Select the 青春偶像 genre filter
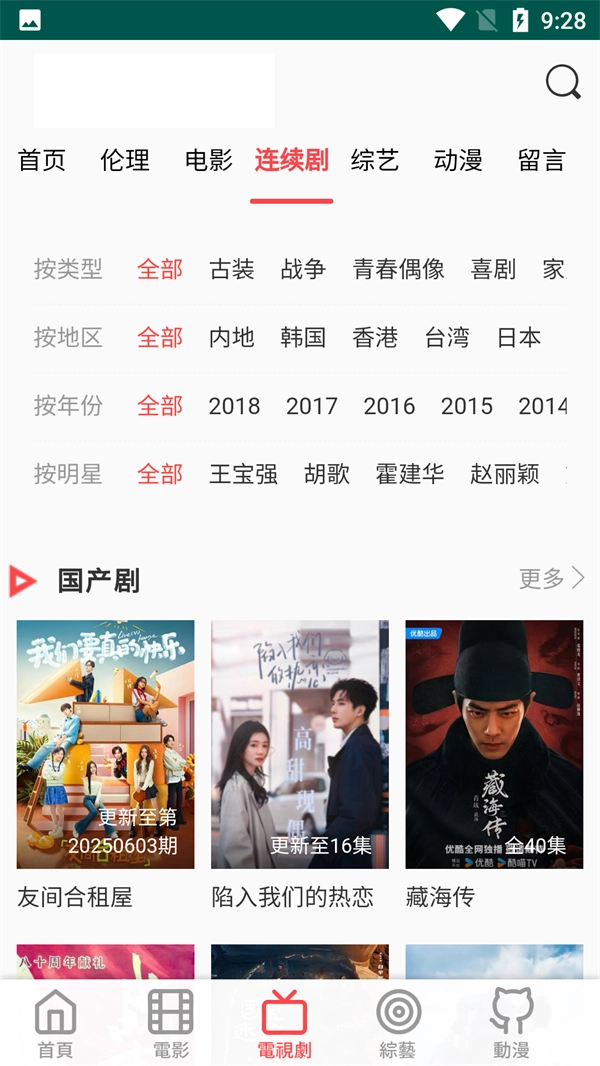Screen dimensions: 600x1066 pos(398,269)
